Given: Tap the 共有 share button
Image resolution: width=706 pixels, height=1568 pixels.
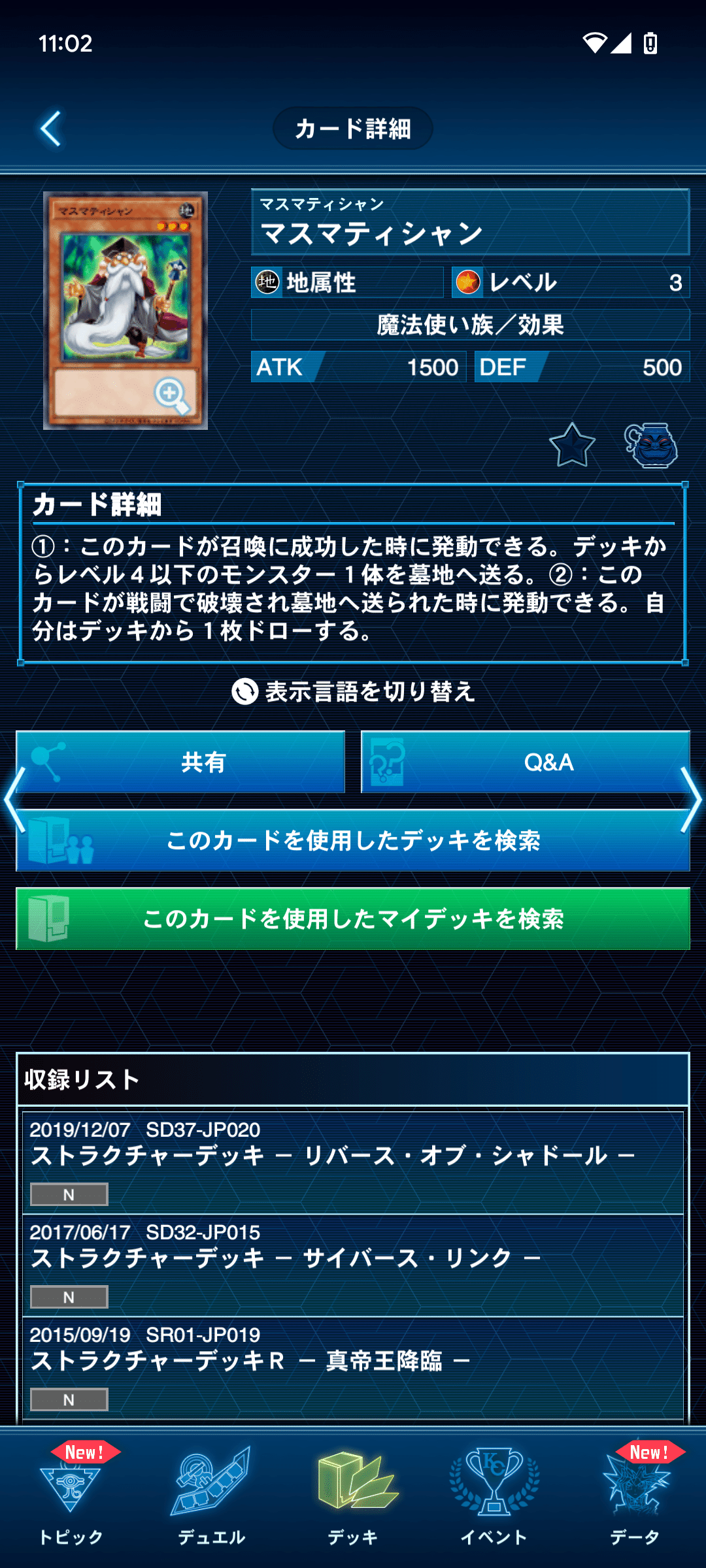Looking at the screenshot, I should 180,762.
